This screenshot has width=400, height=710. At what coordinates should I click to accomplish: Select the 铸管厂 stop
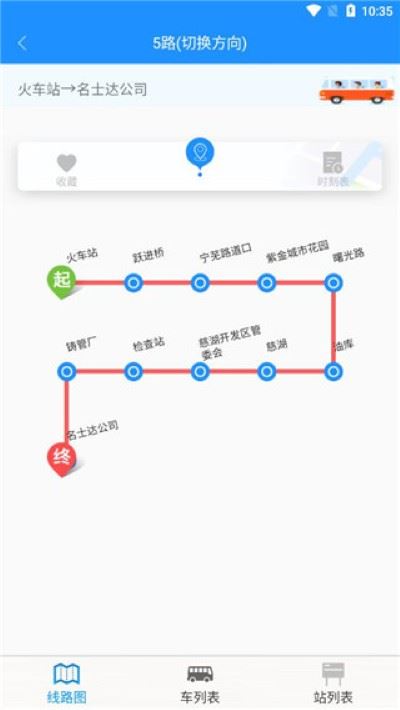(x=67, y=372)
